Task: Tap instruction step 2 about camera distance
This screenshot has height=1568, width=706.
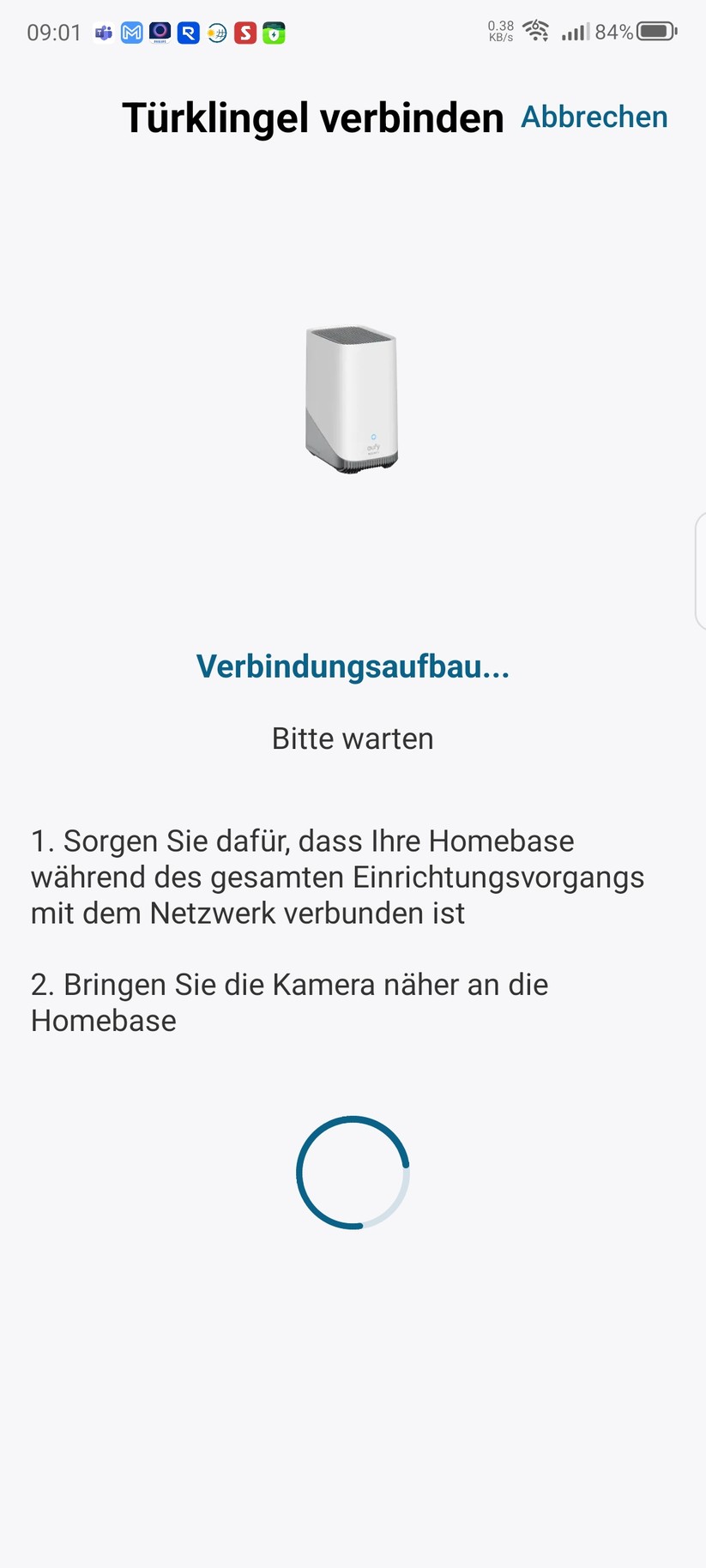Action: click(x=289, y=1002)
